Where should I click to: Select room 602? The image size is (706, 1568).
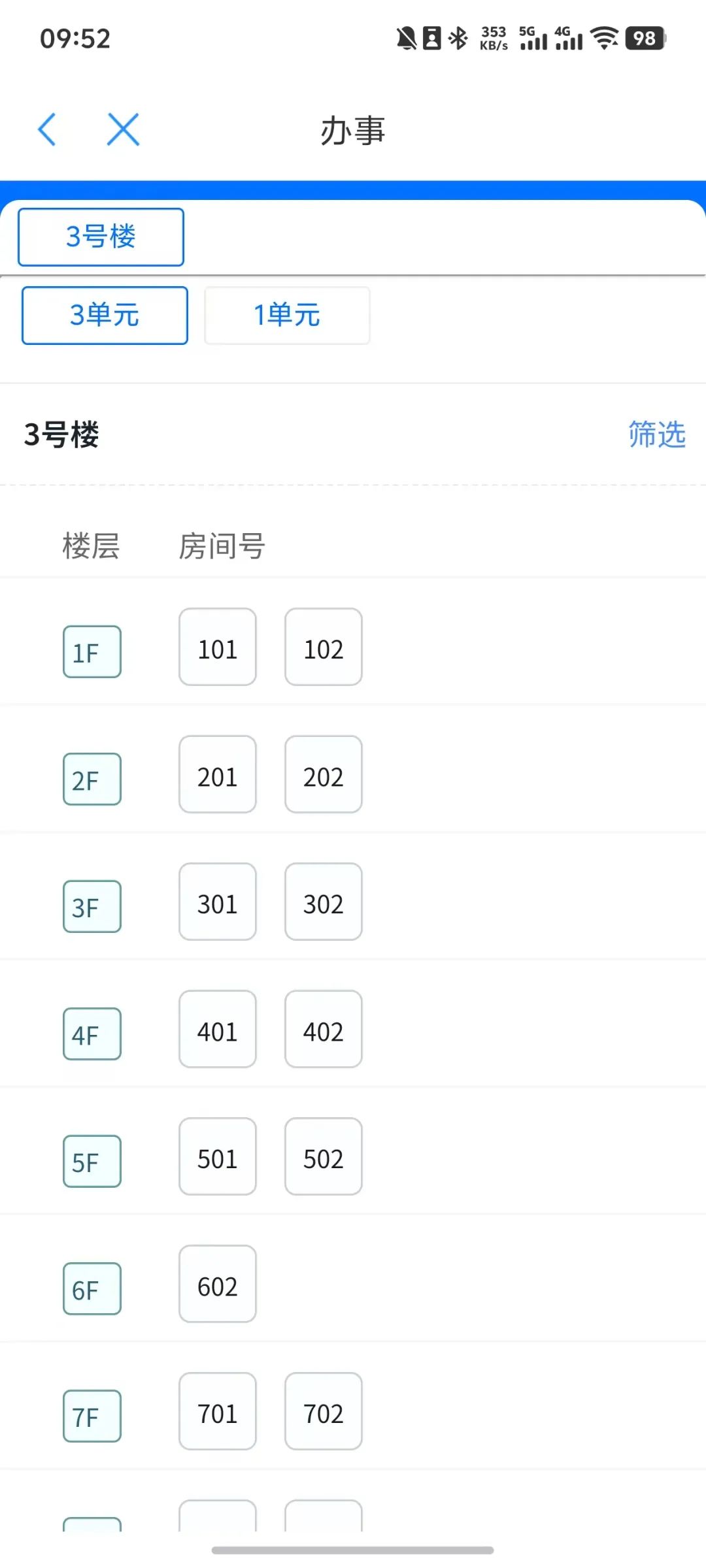point(218,1284)
